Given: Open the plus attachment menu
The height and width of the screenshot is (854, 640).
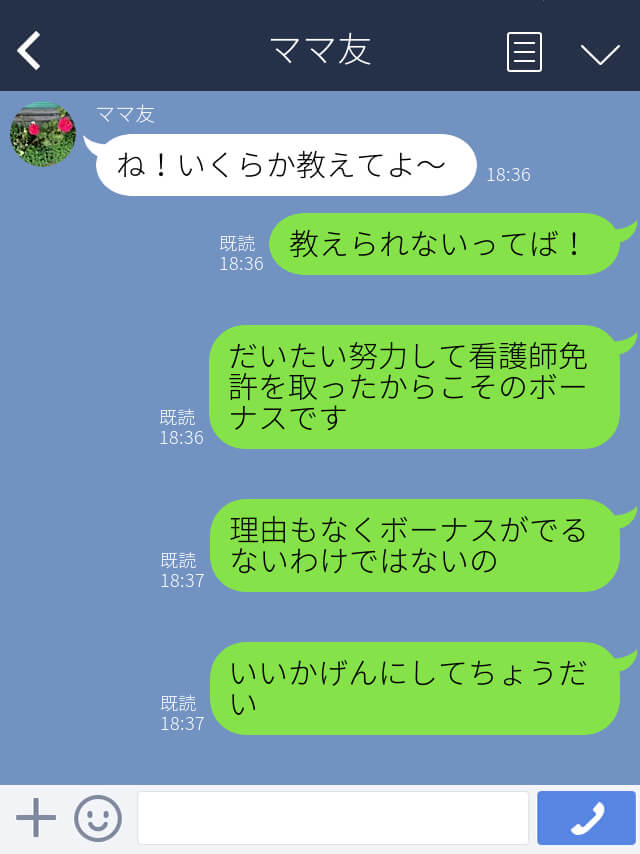Looking at the screenshot, I should pyautogui.click(x=36, y=818).
